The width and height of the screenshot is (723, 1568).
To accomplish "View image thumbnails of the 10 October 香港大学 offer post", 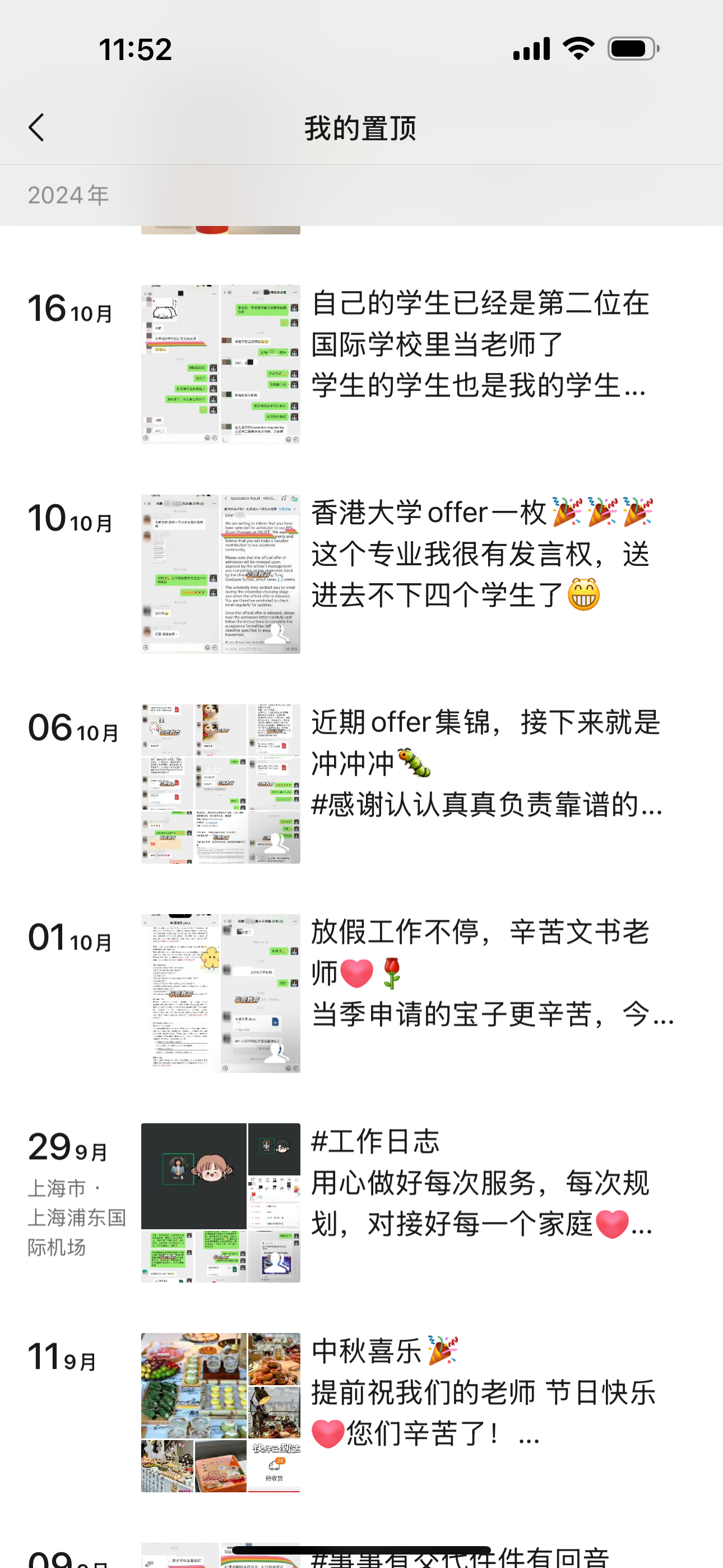I will point(220,574).
